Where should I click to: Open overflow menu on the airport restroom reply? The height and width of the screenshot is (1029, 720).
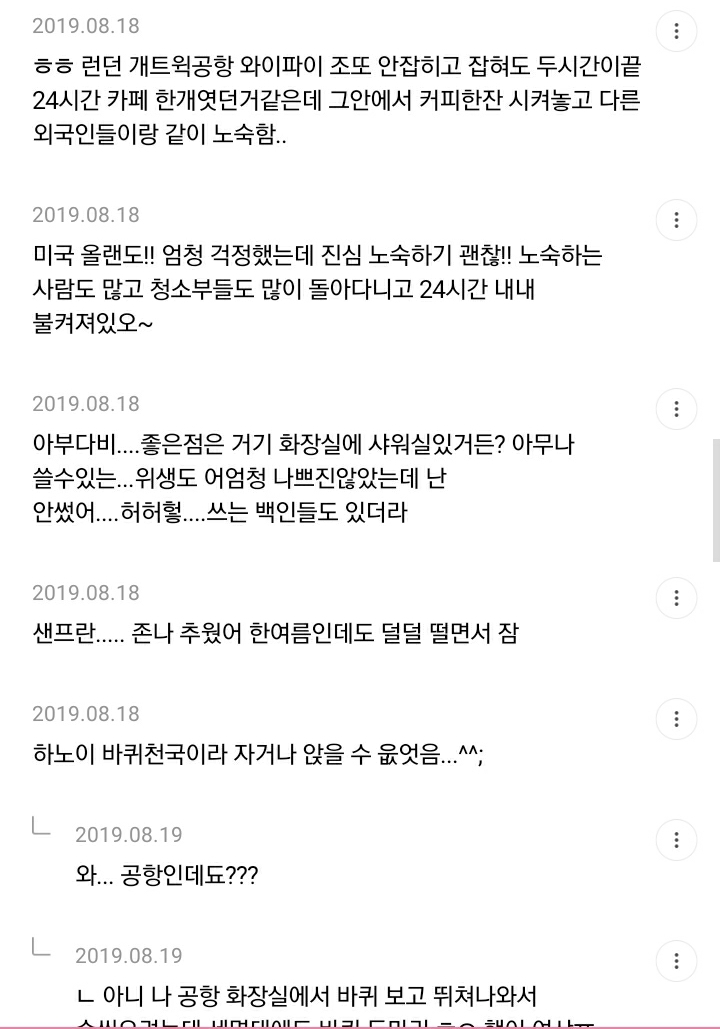[x=677, y=961]
